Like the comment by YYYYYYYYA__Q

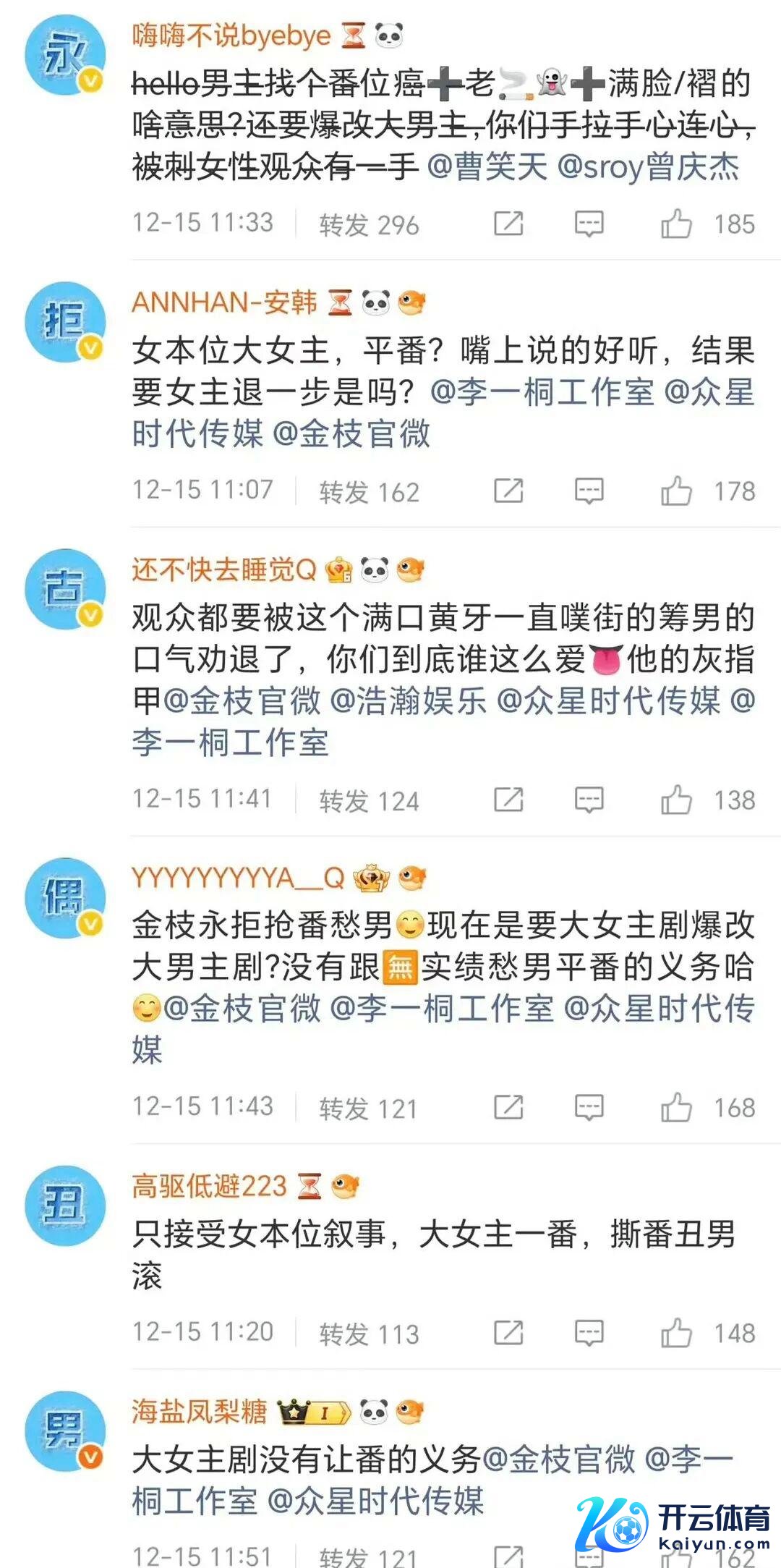pos(676,1108)
